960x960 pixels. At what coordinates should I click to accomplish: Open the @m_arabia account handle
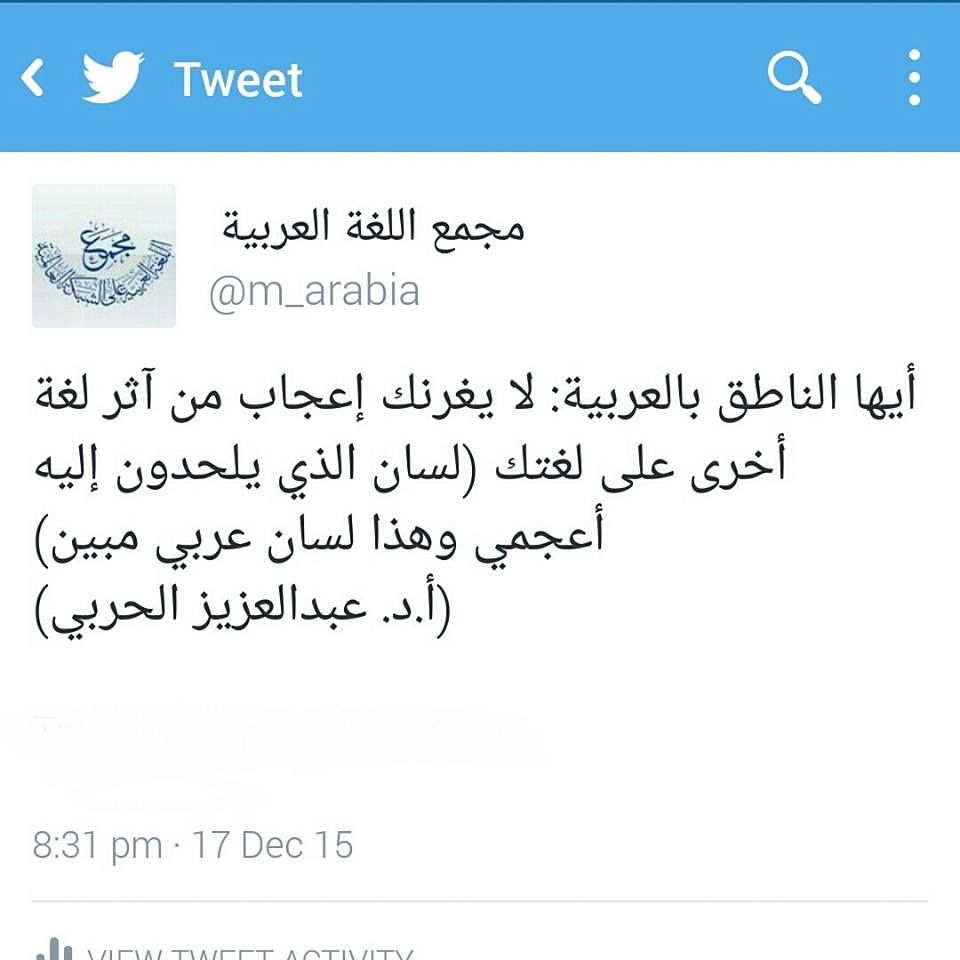[x=313, y=291]
